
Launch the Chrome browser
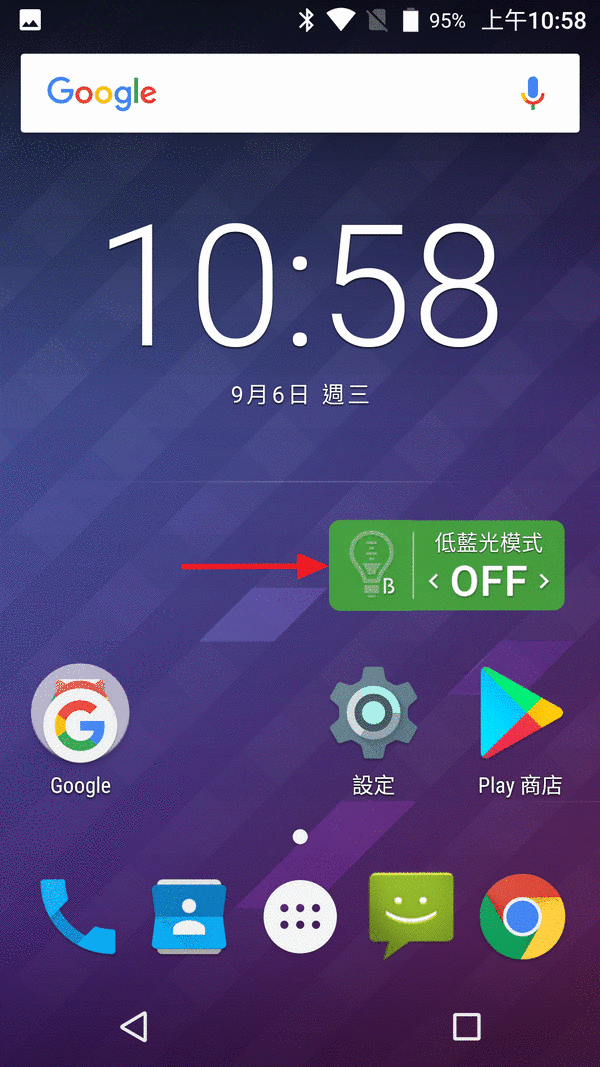pyautogui.click(x=522, y=916)
